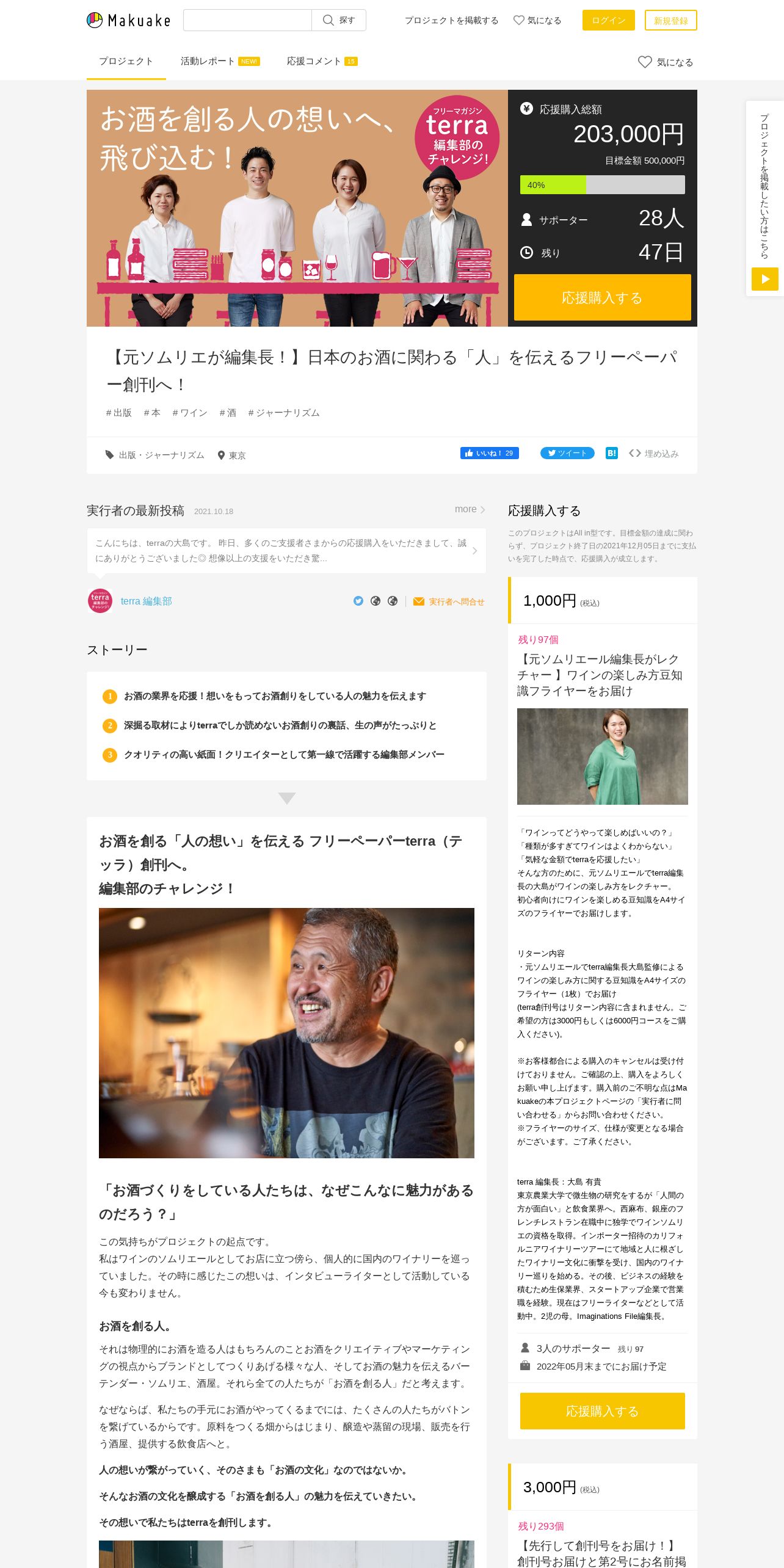Tap the search input field
Image resolution: width=784 pixels, height=1568 pixels.
click(247, 20)
